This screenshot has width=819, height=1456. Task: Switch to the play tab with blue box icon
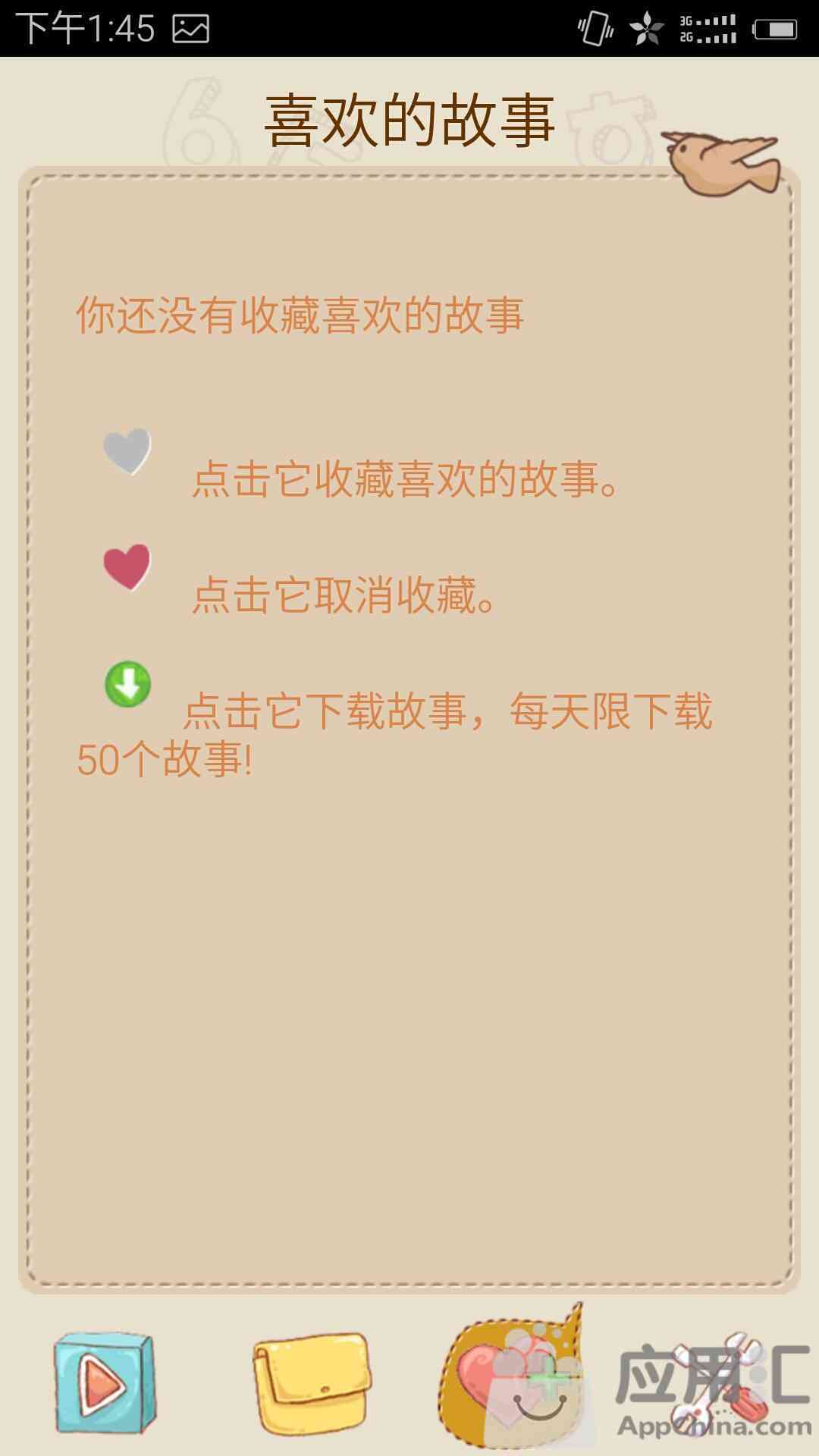click(x=104, y=1382)
